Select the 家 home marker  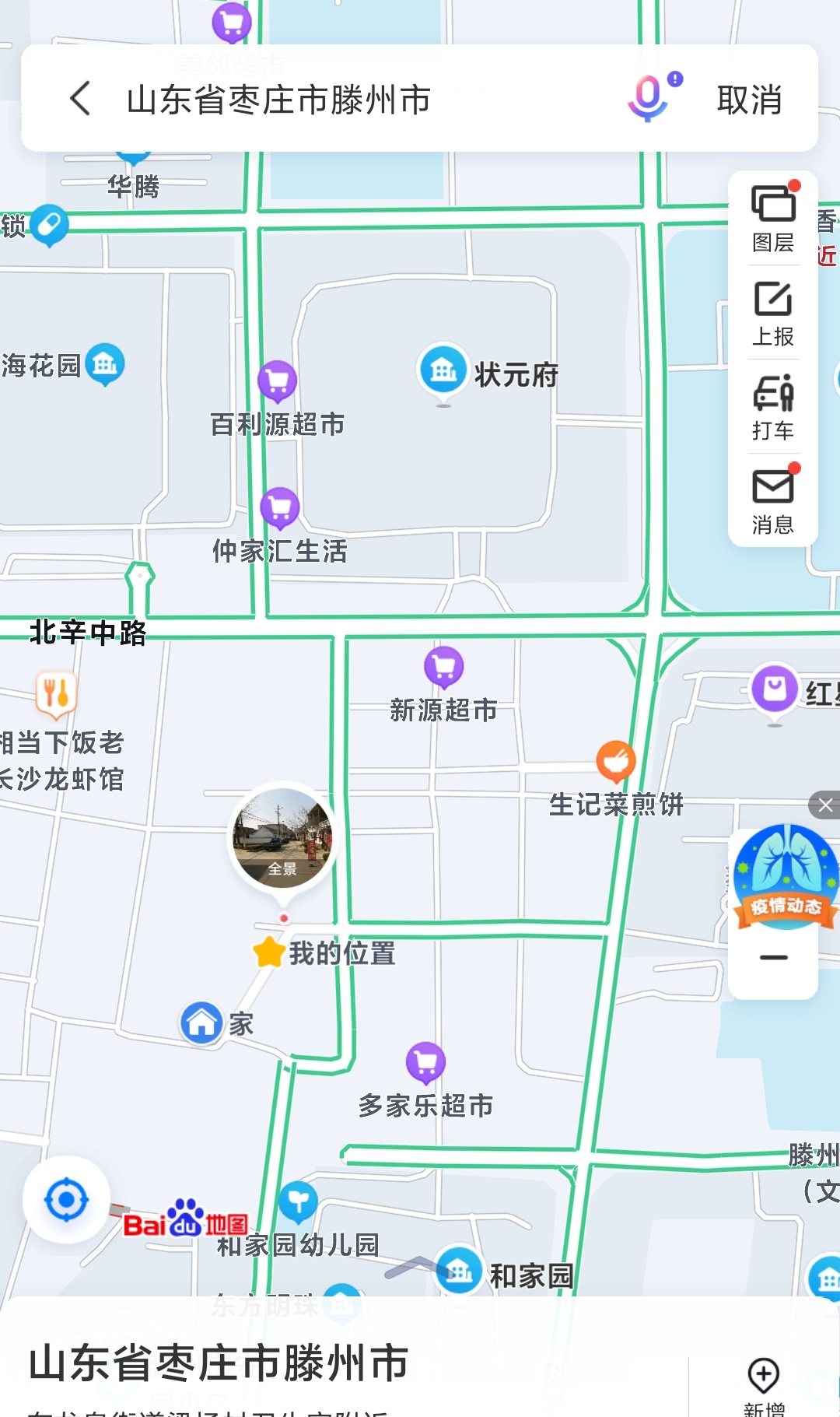click(202, 1022)
